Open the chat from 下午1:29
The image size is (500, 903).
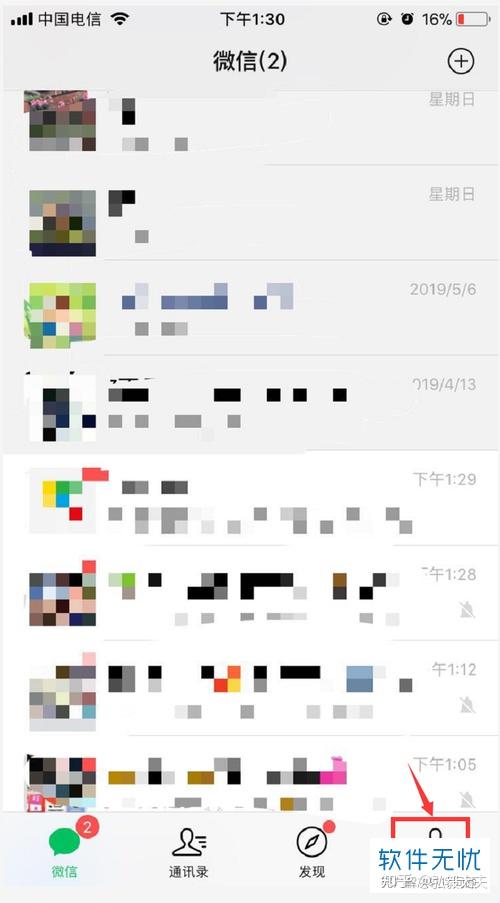(250, 498)
